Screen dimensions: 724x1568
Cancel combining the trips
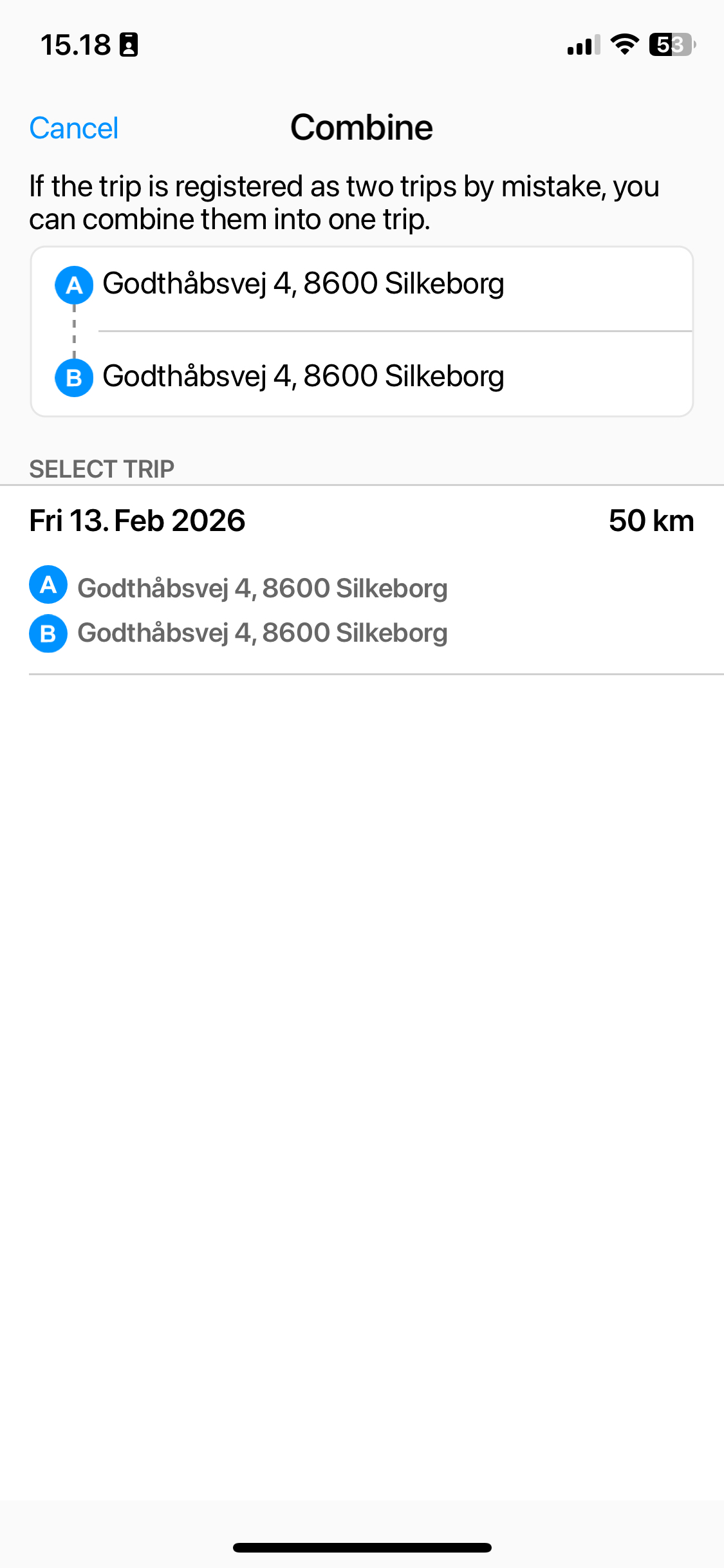[x=74, y=128]
